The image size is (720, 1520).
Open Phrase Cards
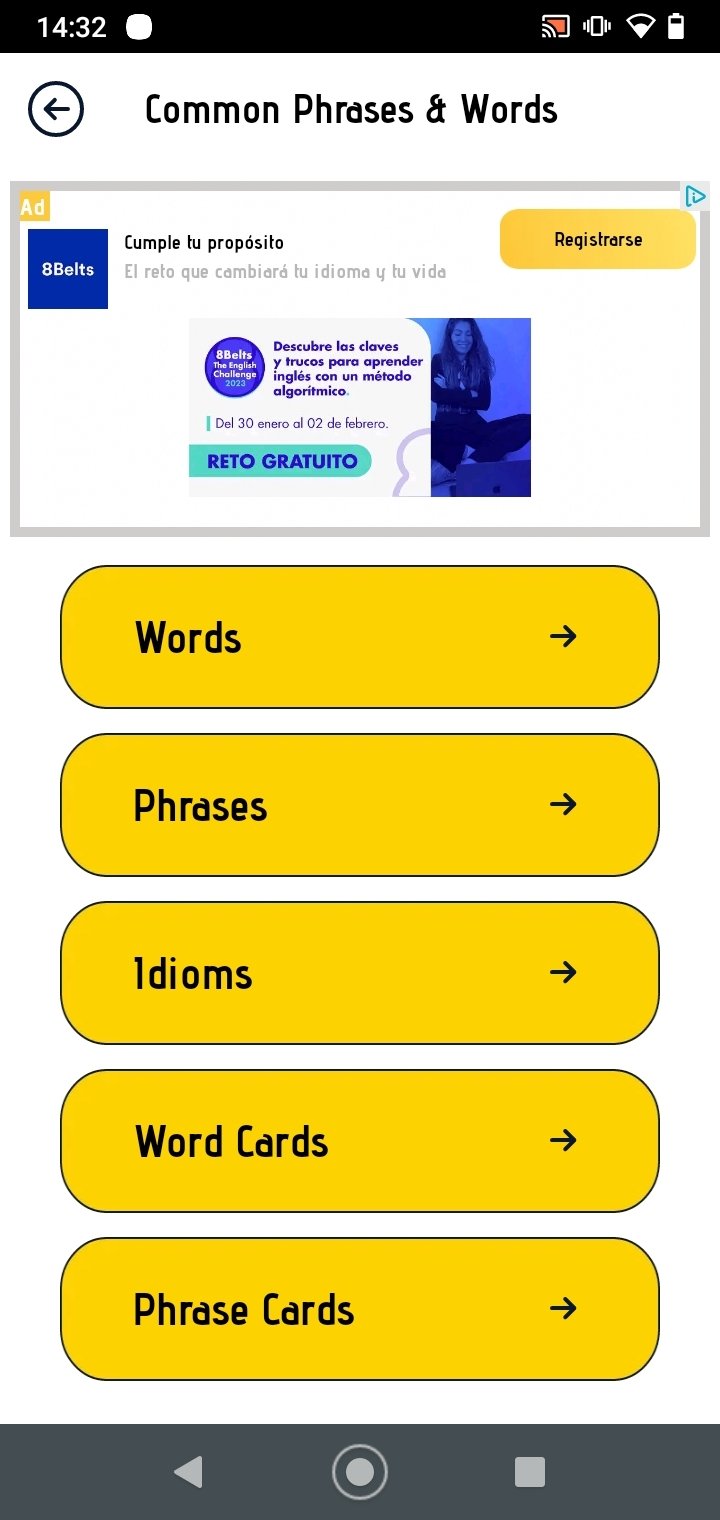click(360, 1309)
